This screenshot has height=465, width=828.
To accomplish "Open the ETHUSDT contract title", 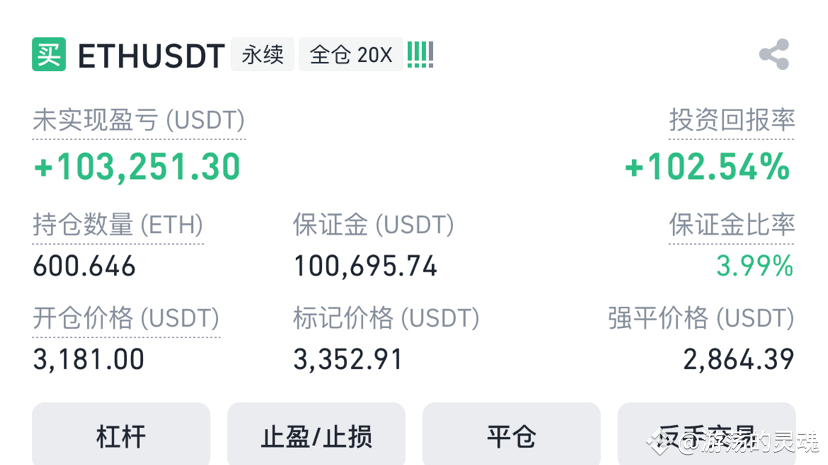I will (x=151, y=56).
